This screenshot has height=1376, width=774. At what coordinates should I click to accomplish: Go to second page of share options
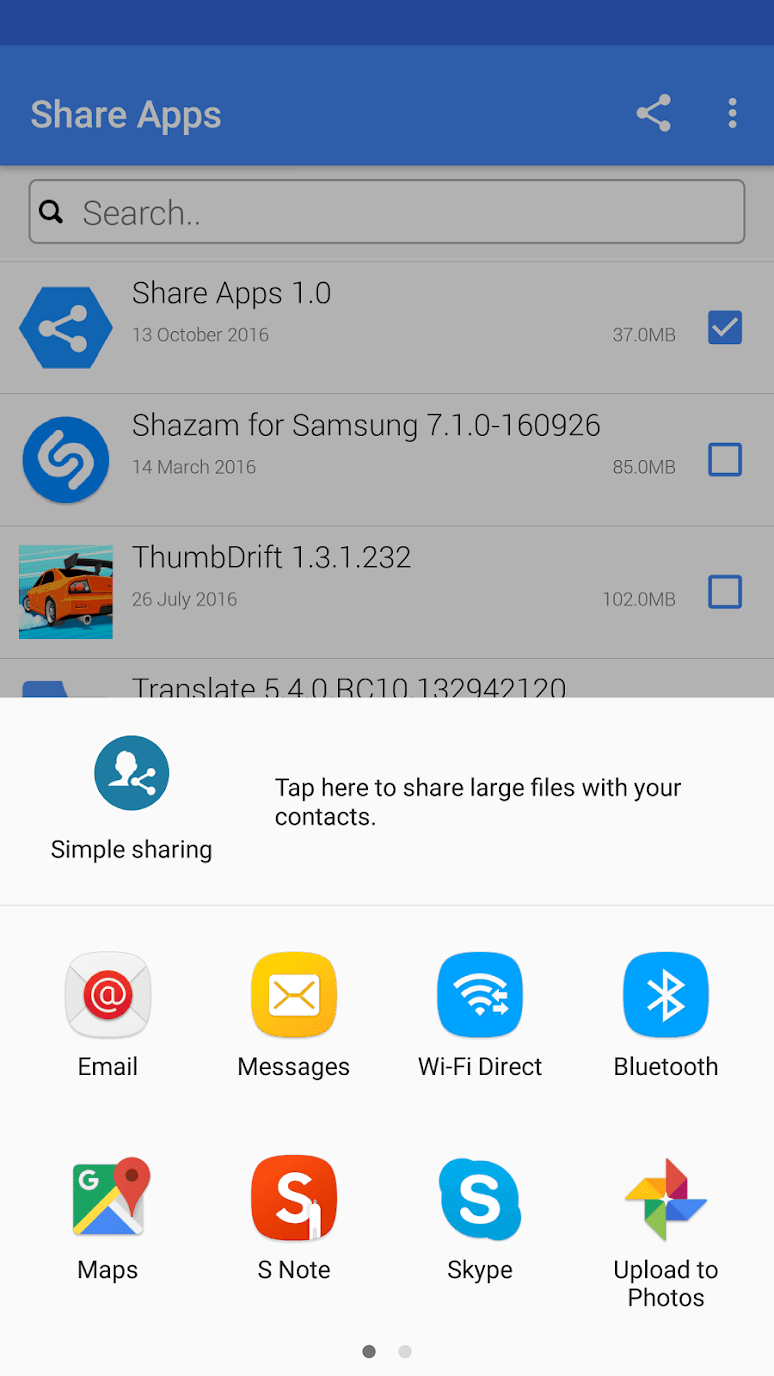click(405, 1352)
